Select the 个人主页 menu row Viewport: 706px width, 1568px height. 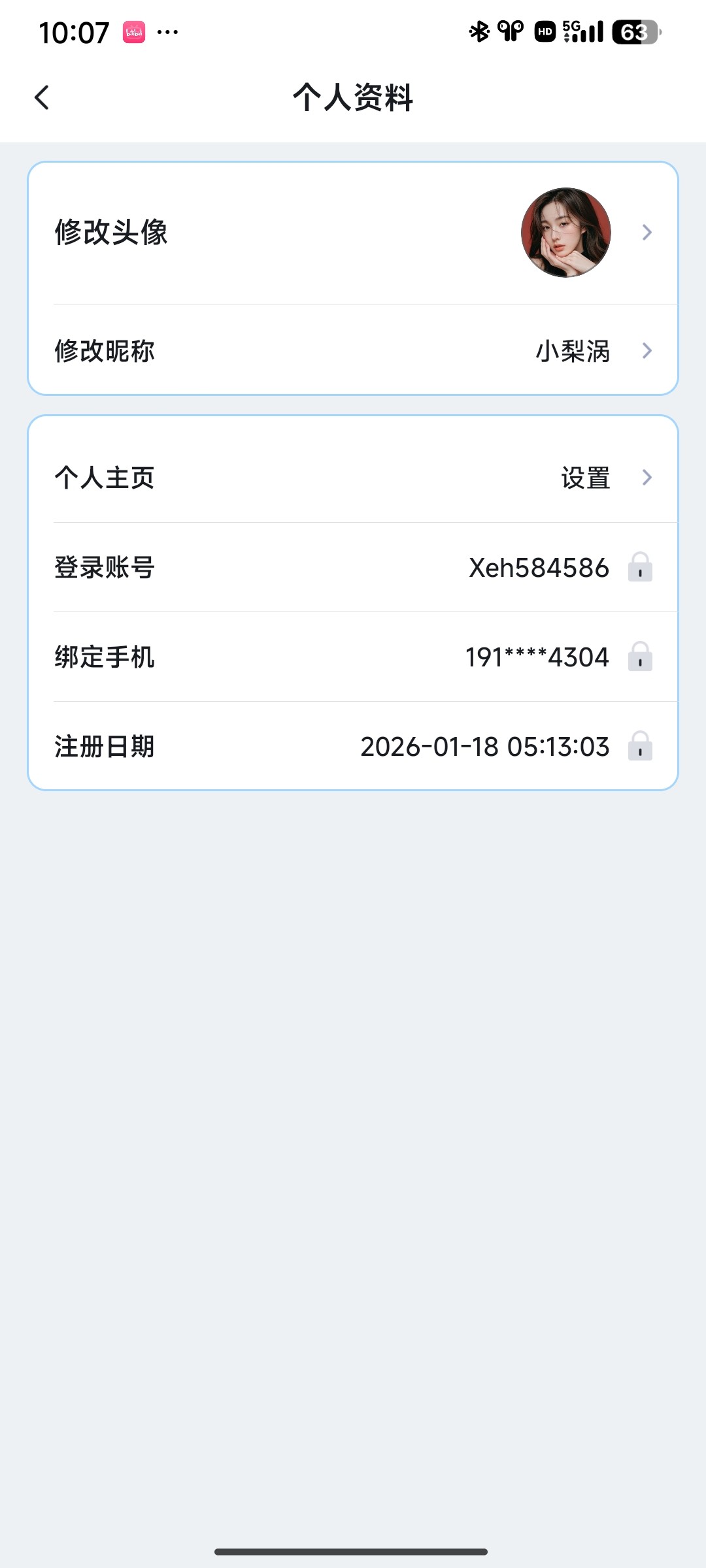105,478
